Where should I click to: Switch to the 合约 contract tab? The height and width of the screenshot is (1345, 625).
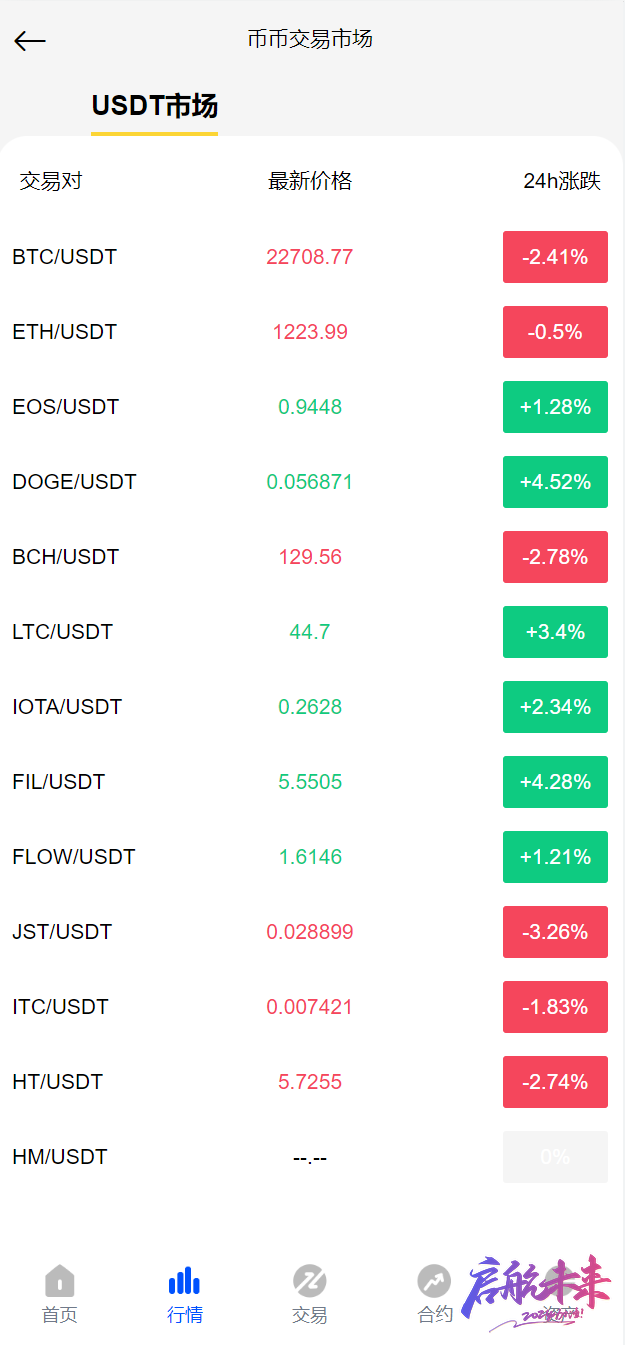tap(435, 1295)
